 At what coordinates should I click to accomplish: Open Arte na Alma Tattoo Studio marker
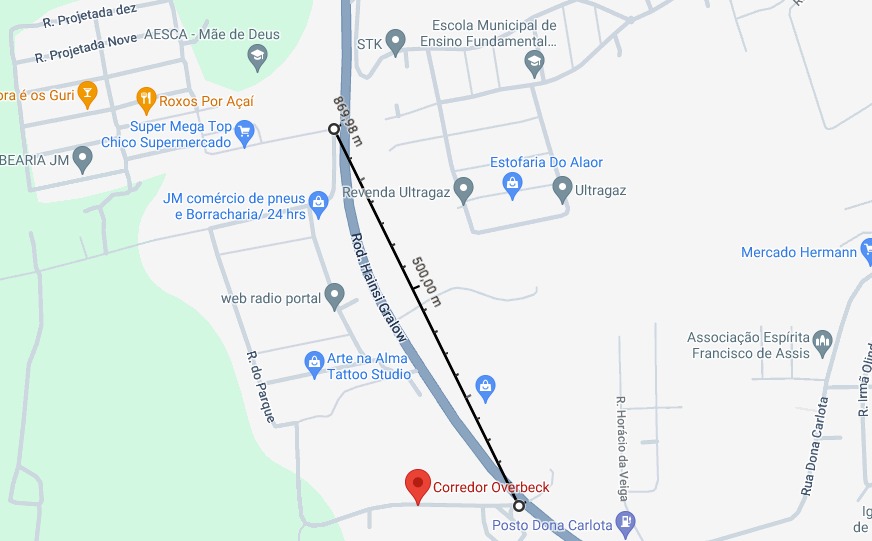click(x=315, y=365)
